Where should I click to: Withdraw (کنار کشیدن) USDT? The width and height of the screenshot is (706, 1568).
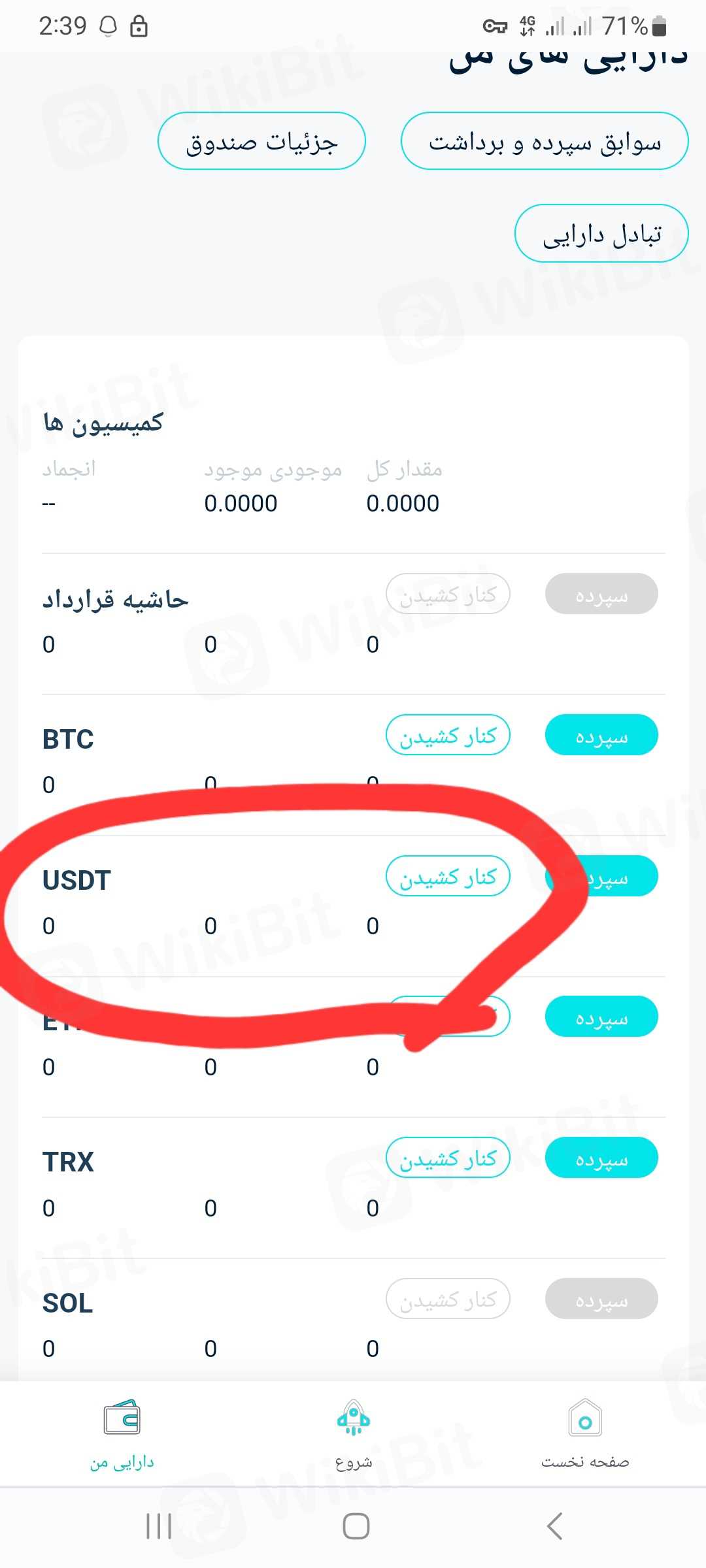coord(448,876)
